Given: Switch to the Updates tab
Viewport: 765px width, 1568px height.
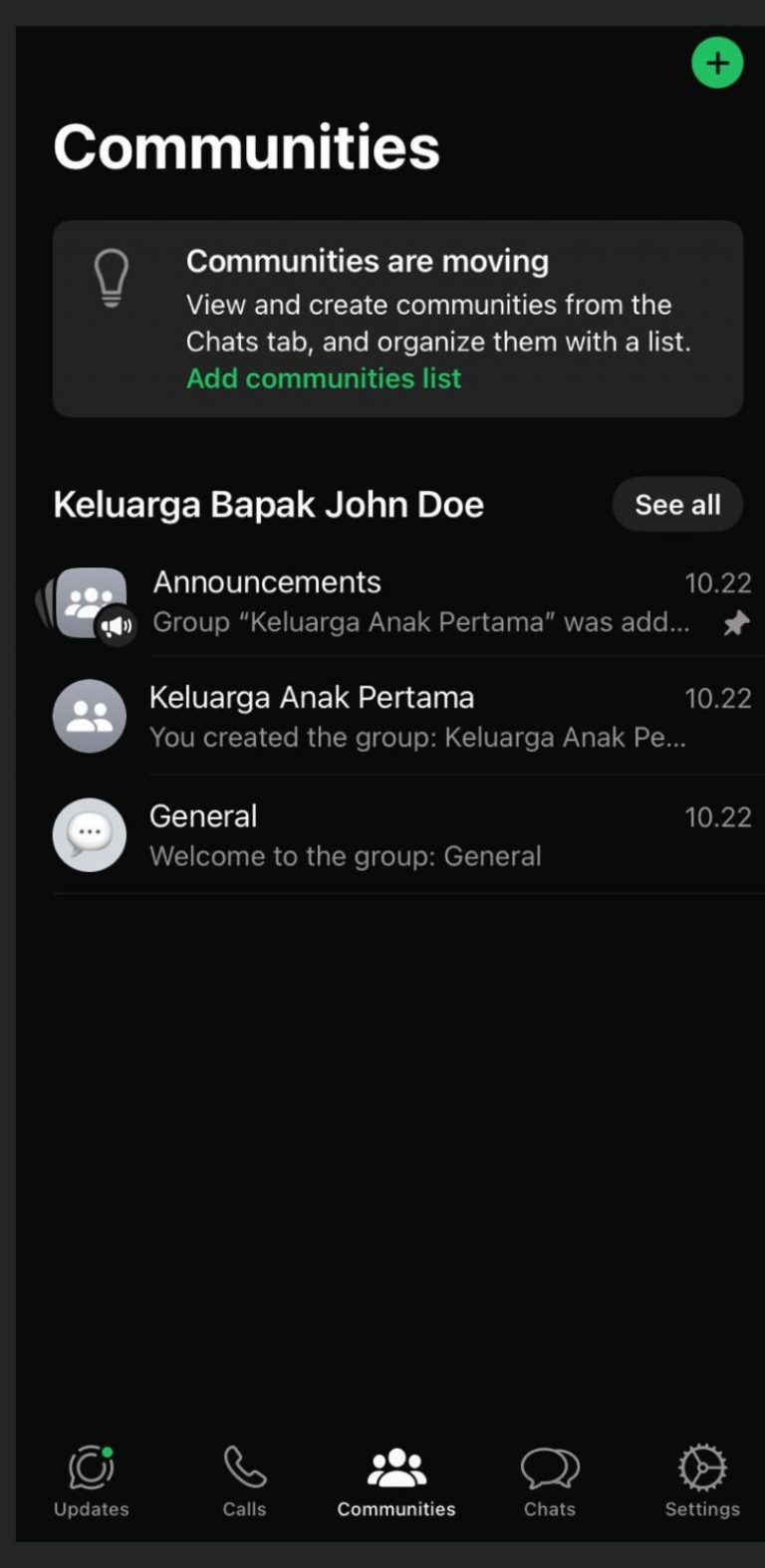Looking at the screenshot, I should pyautogui.click(x=91, y=1481).
